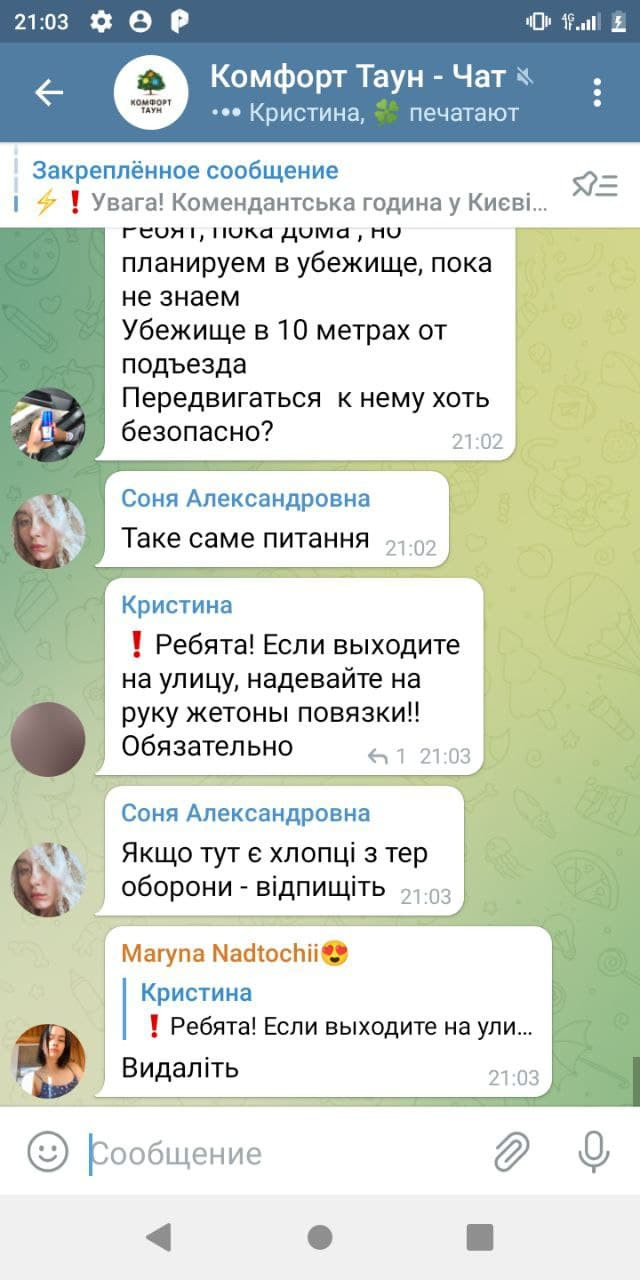
Task: Show the list of pinned messages
Action: (594, 185)
